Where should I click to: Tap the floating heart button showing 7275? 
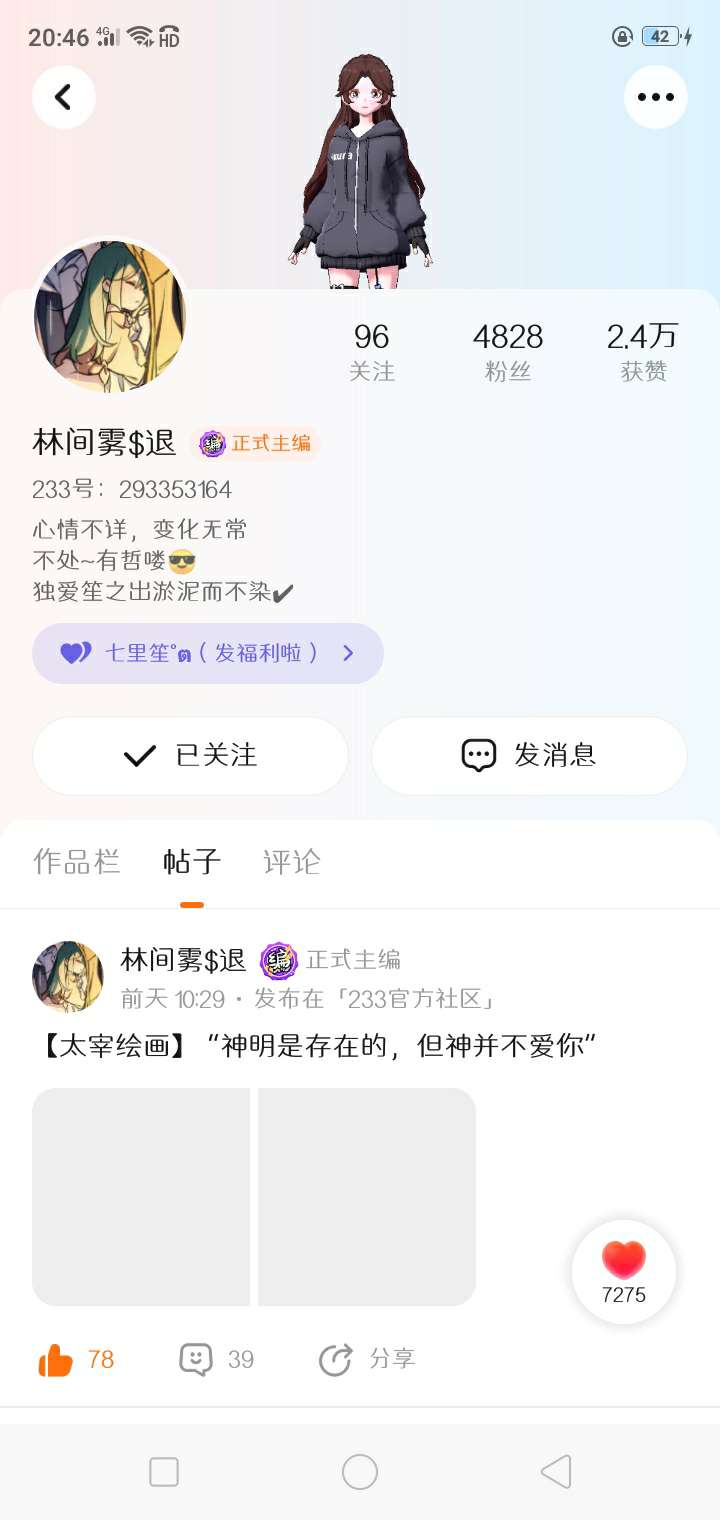point(624,1272)
